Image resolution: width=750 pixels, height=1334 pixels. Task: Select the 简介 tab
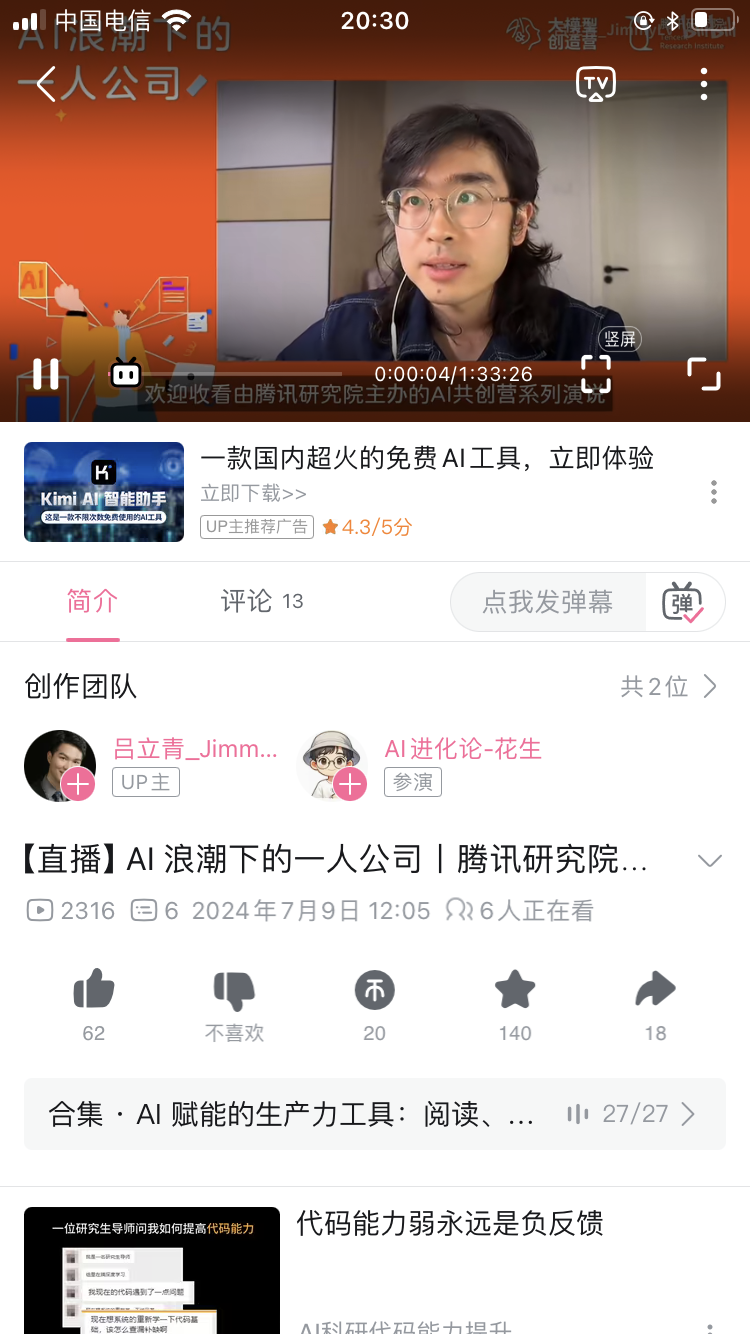coord(92,601)
